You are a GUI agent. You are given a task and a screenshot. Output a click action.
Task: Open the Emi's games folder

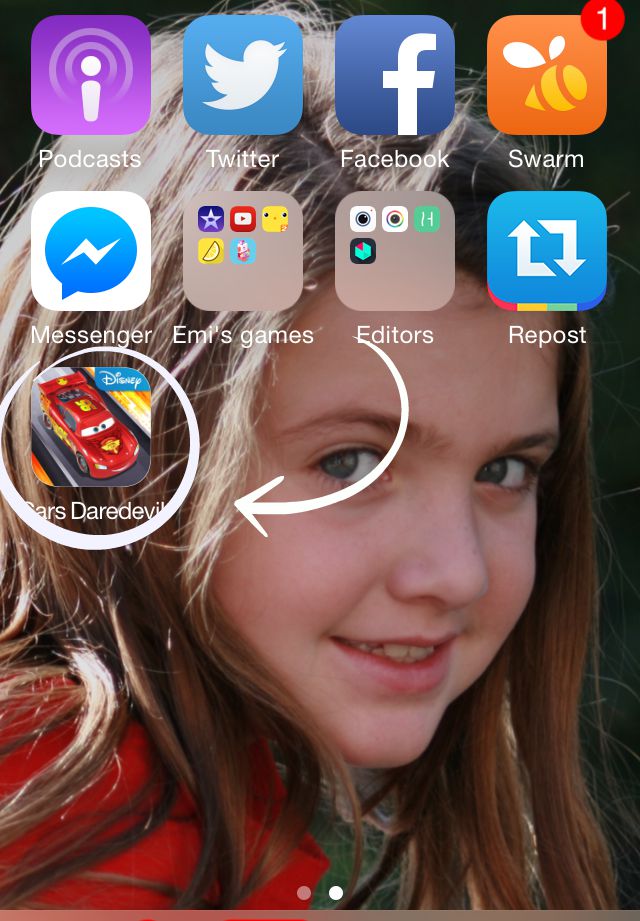tap(243, 251)
